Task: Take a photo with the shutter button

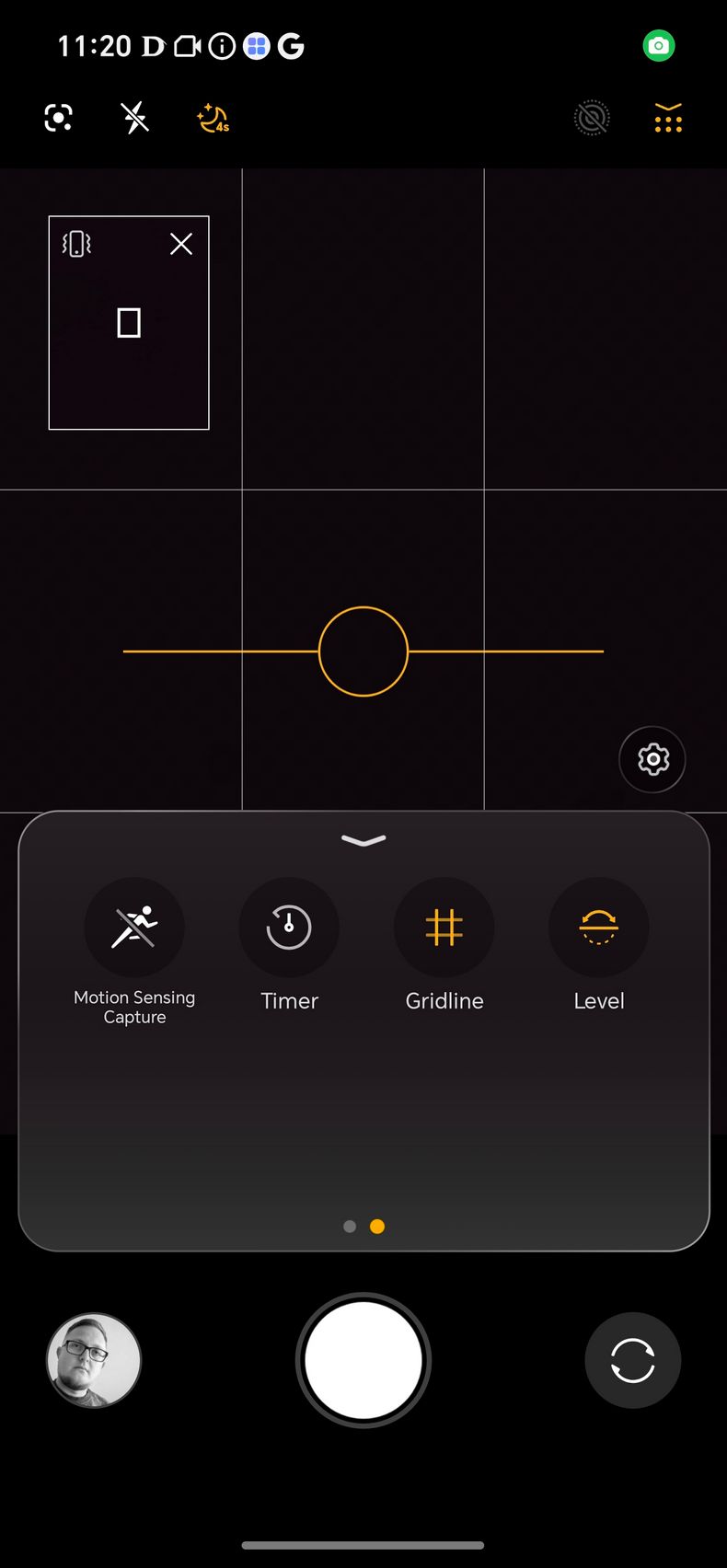Action: point(363,1360)
